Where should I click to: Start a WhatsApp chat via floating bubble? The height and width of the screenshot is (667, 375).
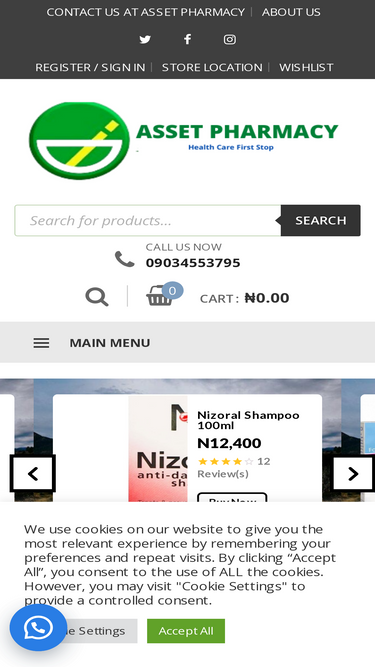click(x=38, y=628)
